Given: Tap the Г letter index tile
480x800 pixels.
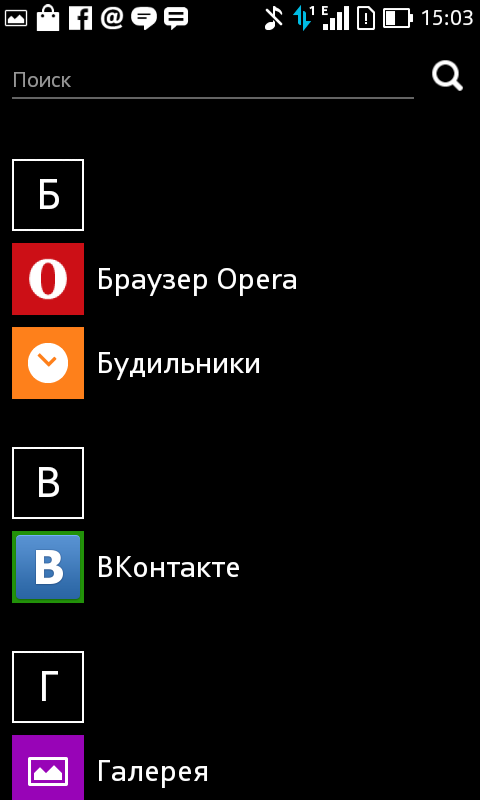Looking at the screenshot, I should tap(48, 687).
